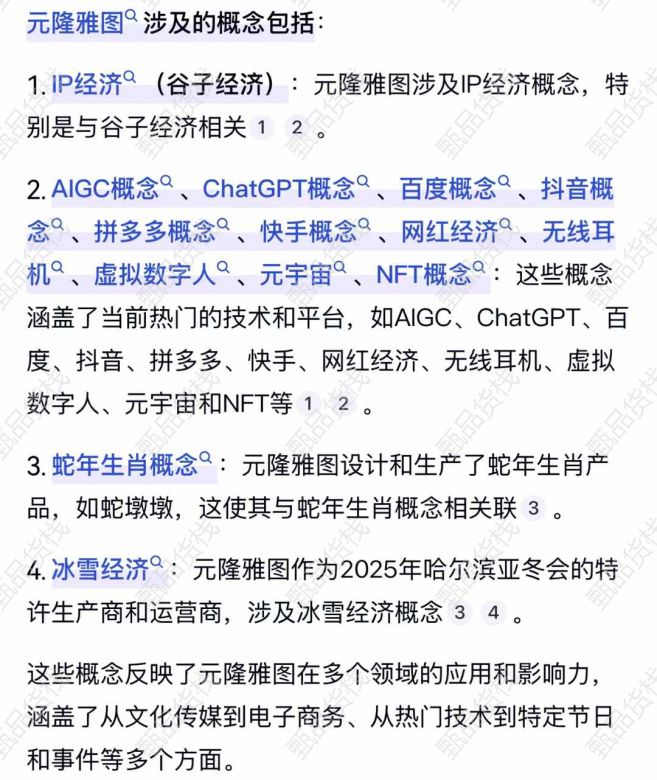The height and width of the screenshot is (780, 657).
Task: Open citation 4 in the 冰雪经济 paragraph
Action: [x=491, y=613]
